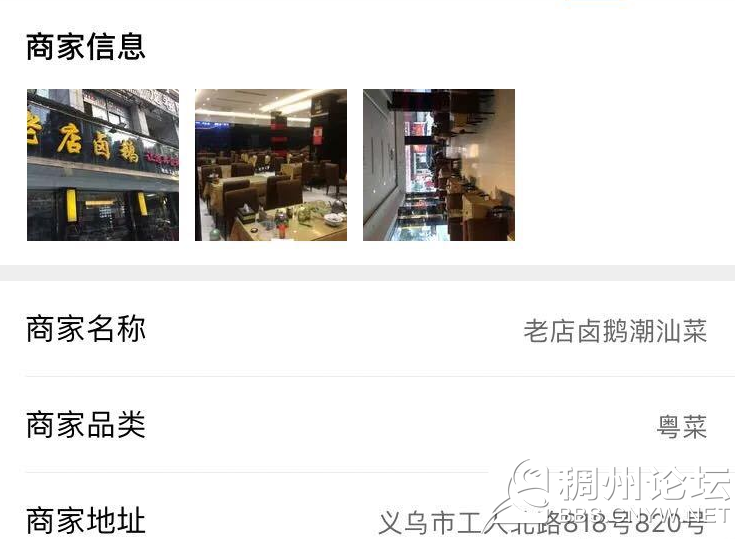Open the storefront sign photo
Screen dimensions: 735x539
[x=103, y=165]
